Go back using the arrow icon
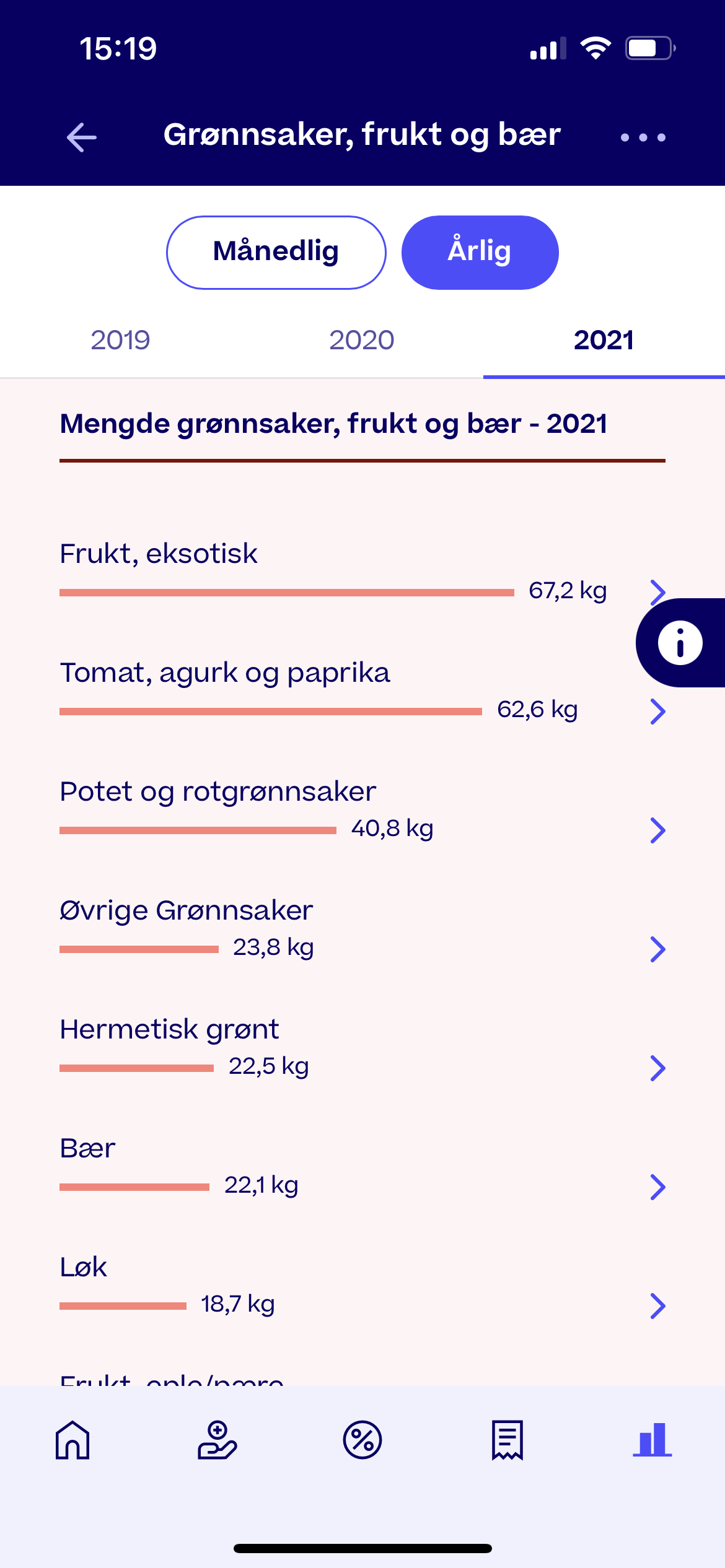 pyautogui.click(x=82, y=137)
